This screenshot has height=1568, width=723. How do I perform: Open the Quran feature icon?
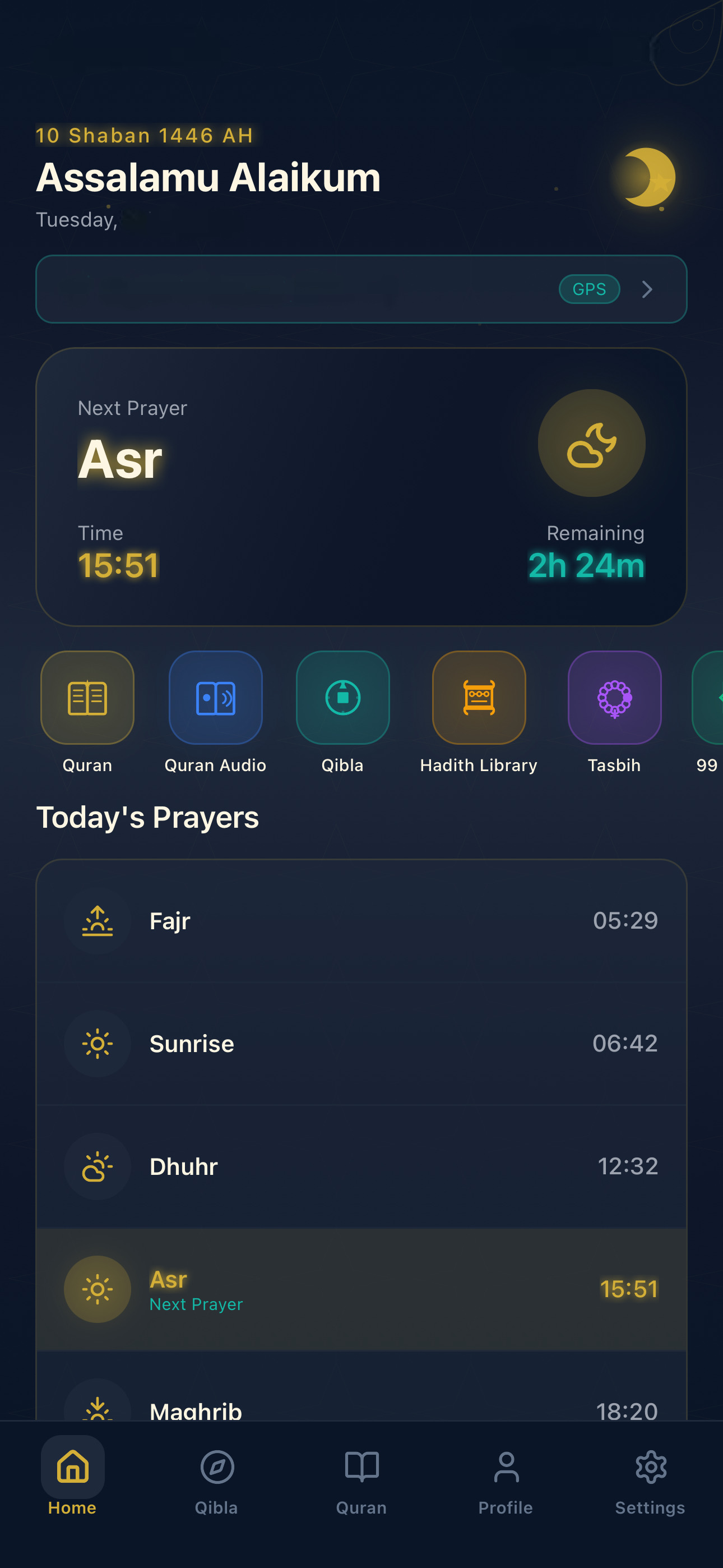pyautogui.click(x=87, y=698)
